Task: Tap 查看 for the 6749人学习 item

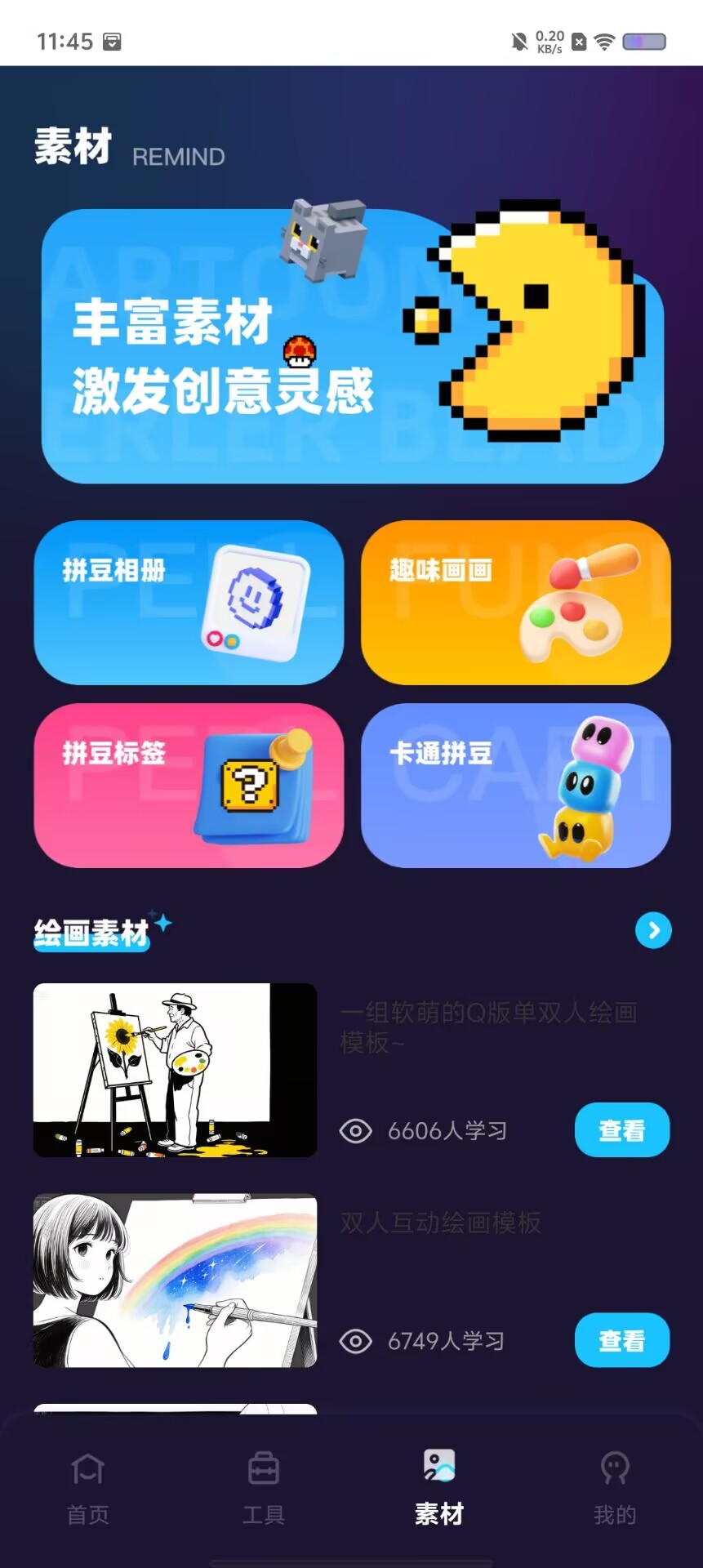Action: (622, 1340)
